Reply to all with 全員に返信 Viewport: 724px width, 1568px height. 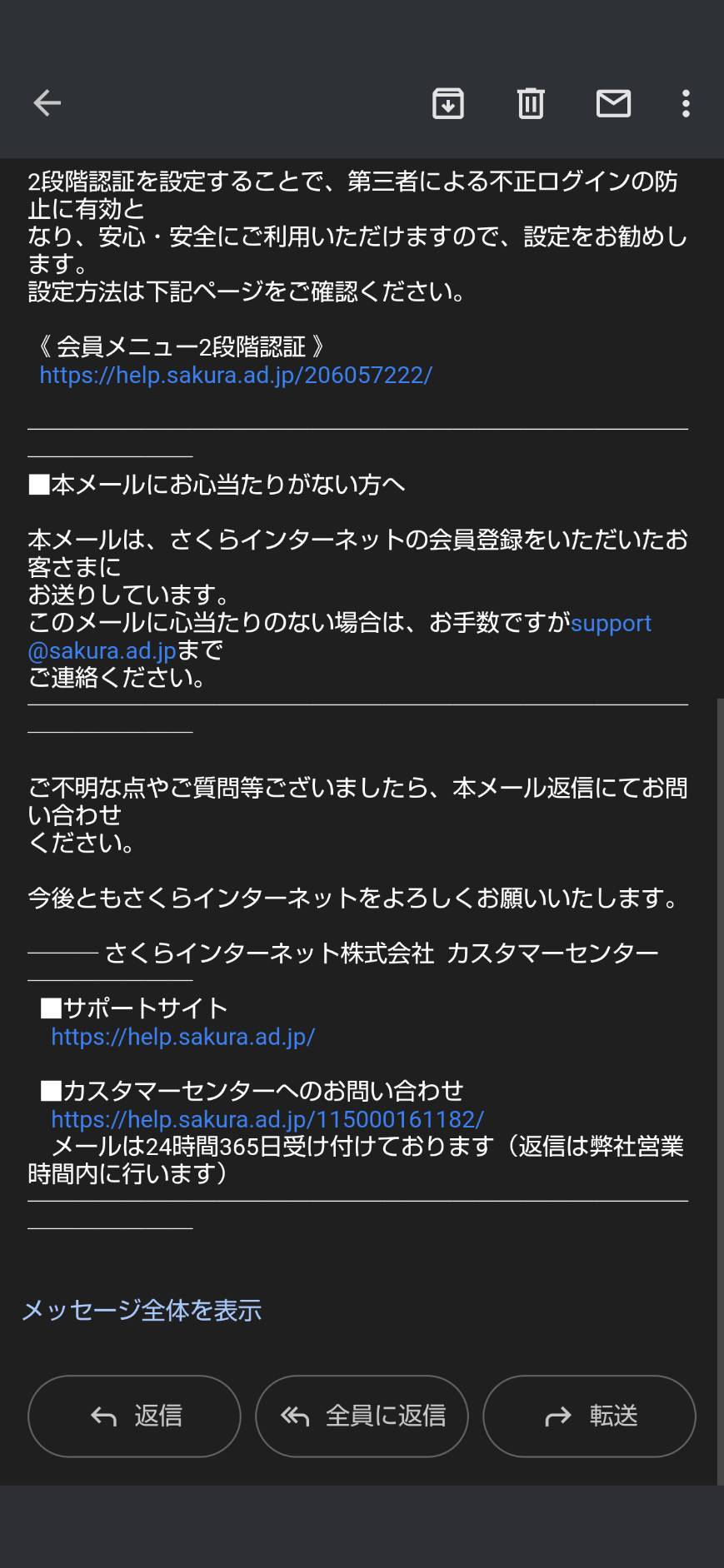pos(362,1416)
